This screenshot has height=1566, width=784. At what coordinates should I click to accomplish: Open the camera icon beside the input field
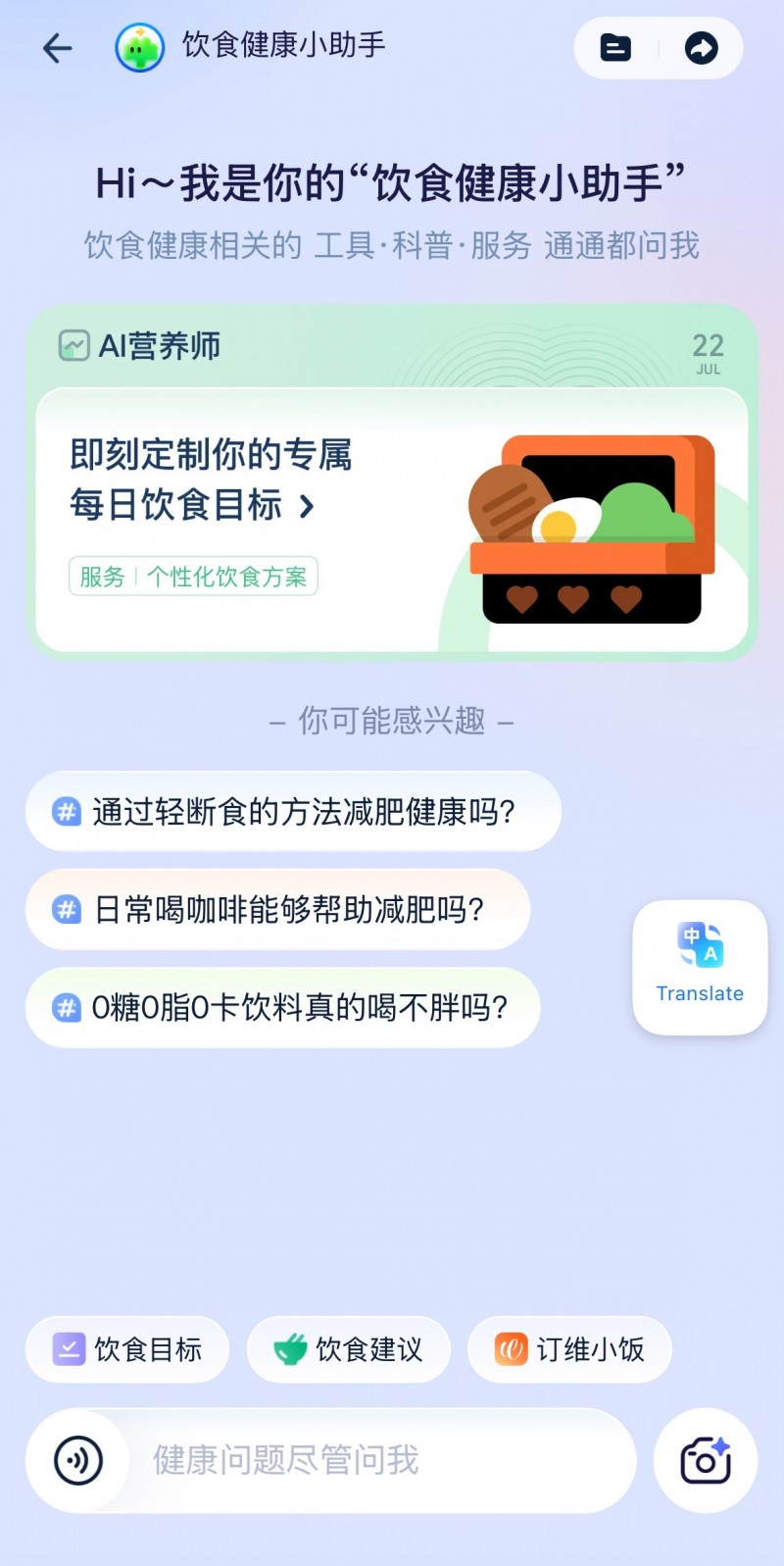pos(706,1460)
